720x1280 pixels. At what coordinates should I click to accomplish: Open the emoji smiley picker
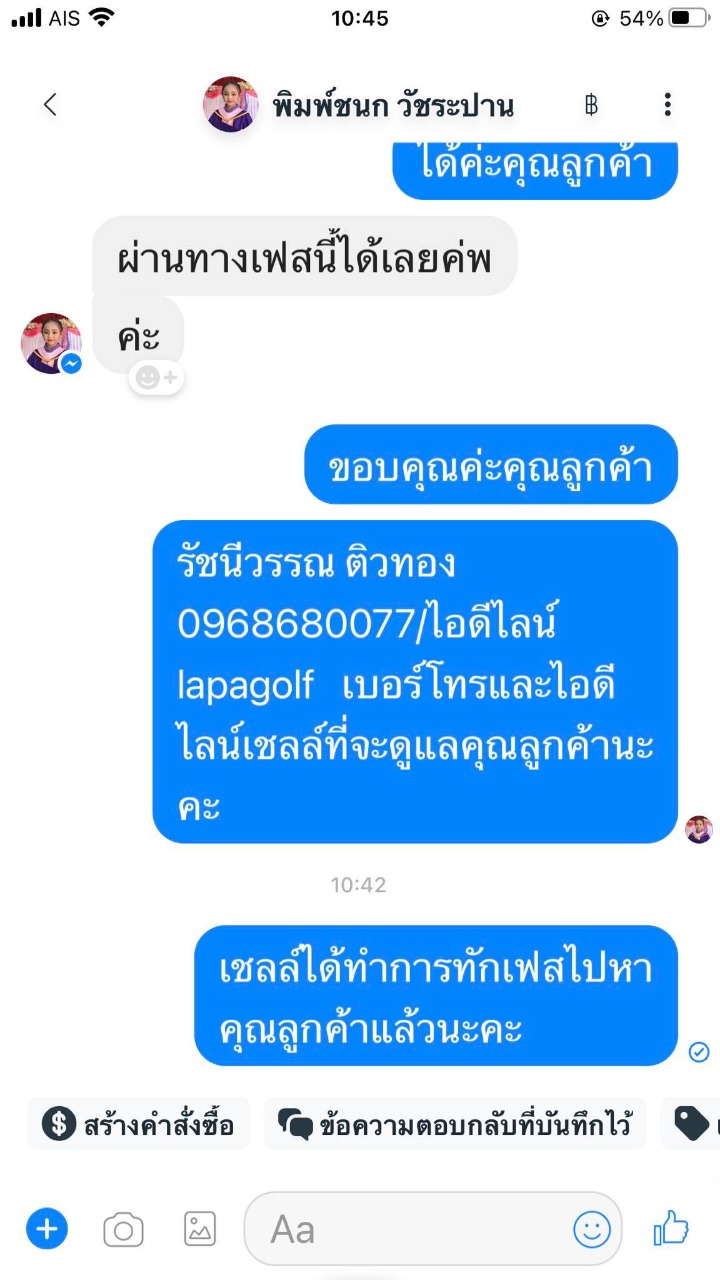tap(591, 1229)
